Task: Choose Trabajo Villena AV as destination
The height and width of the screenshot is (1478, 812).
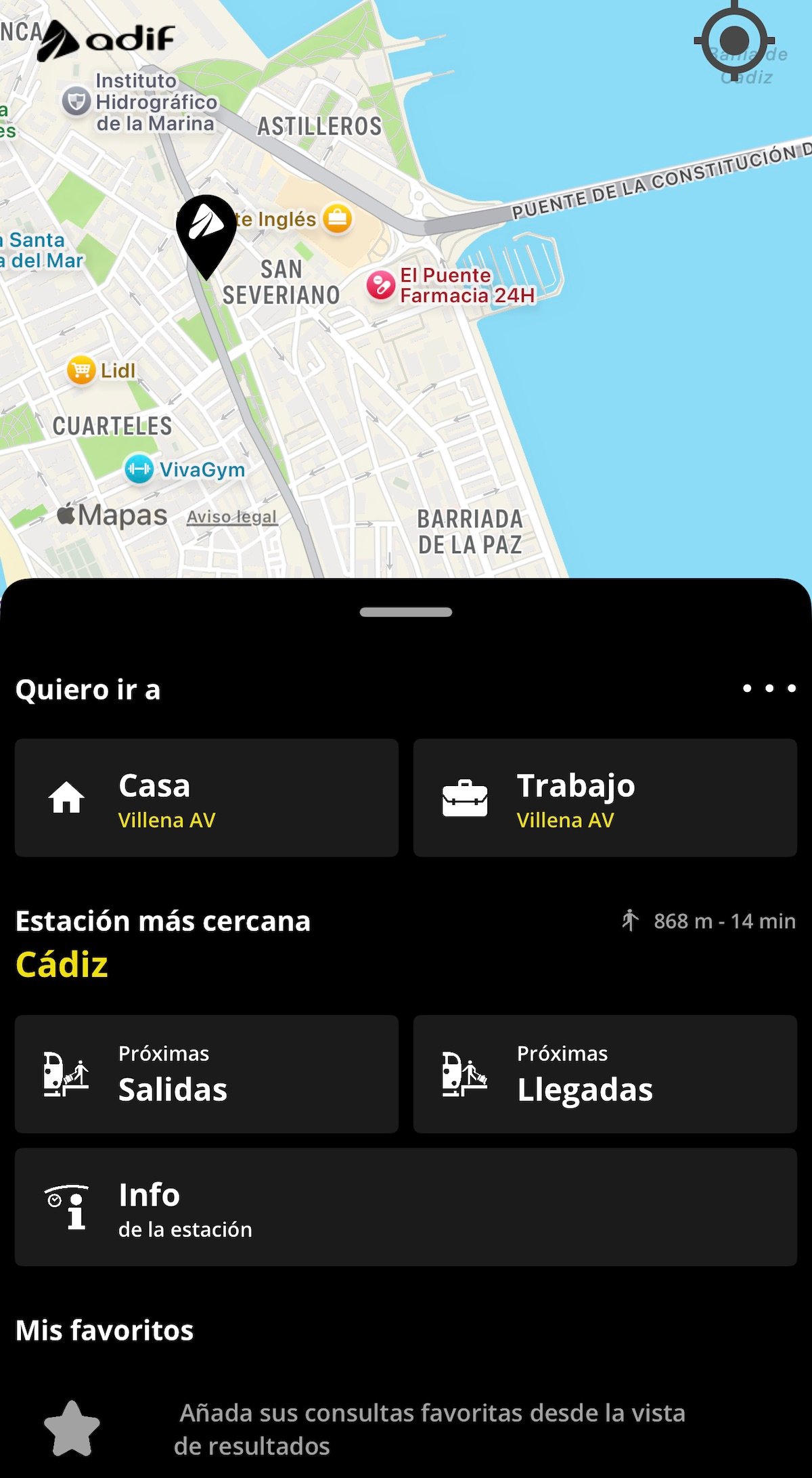Action: pos(605,798)
